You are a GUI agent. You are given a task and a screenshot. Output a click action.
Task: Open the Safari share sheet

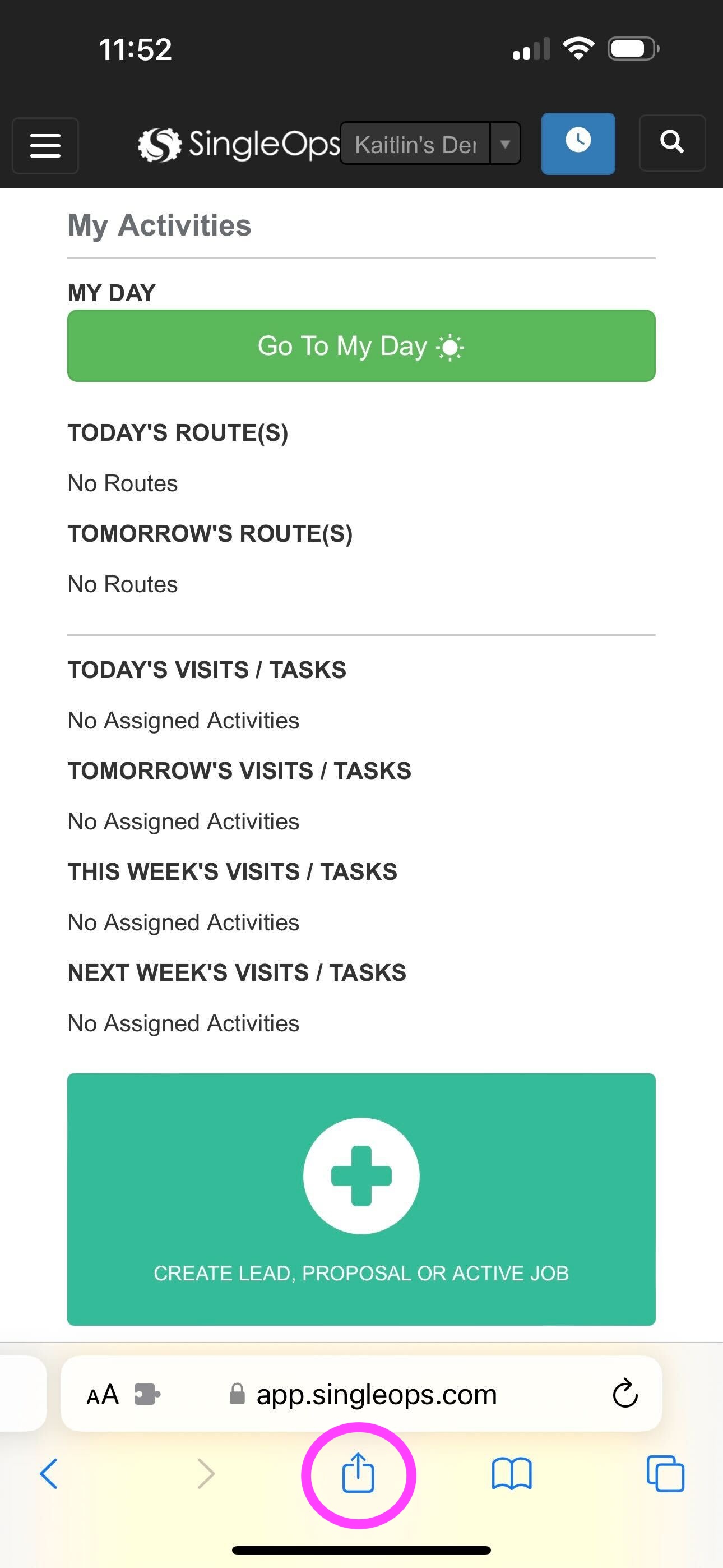click(358, 1473)
